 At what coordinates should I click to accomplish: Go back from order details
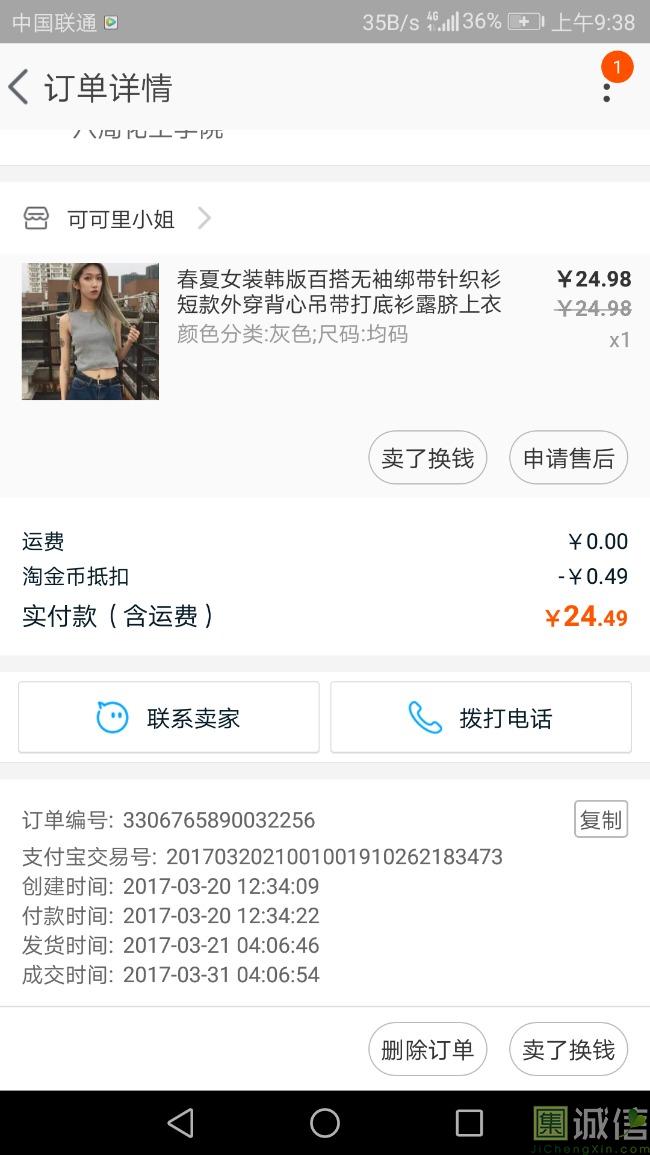[x=20, y=87]
